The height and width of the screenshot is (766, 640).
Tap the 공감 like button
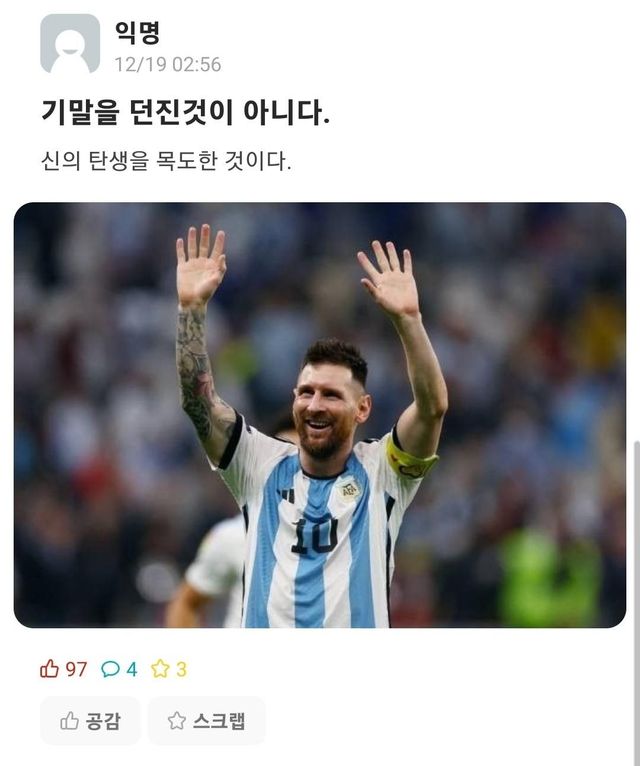[90, 721]
